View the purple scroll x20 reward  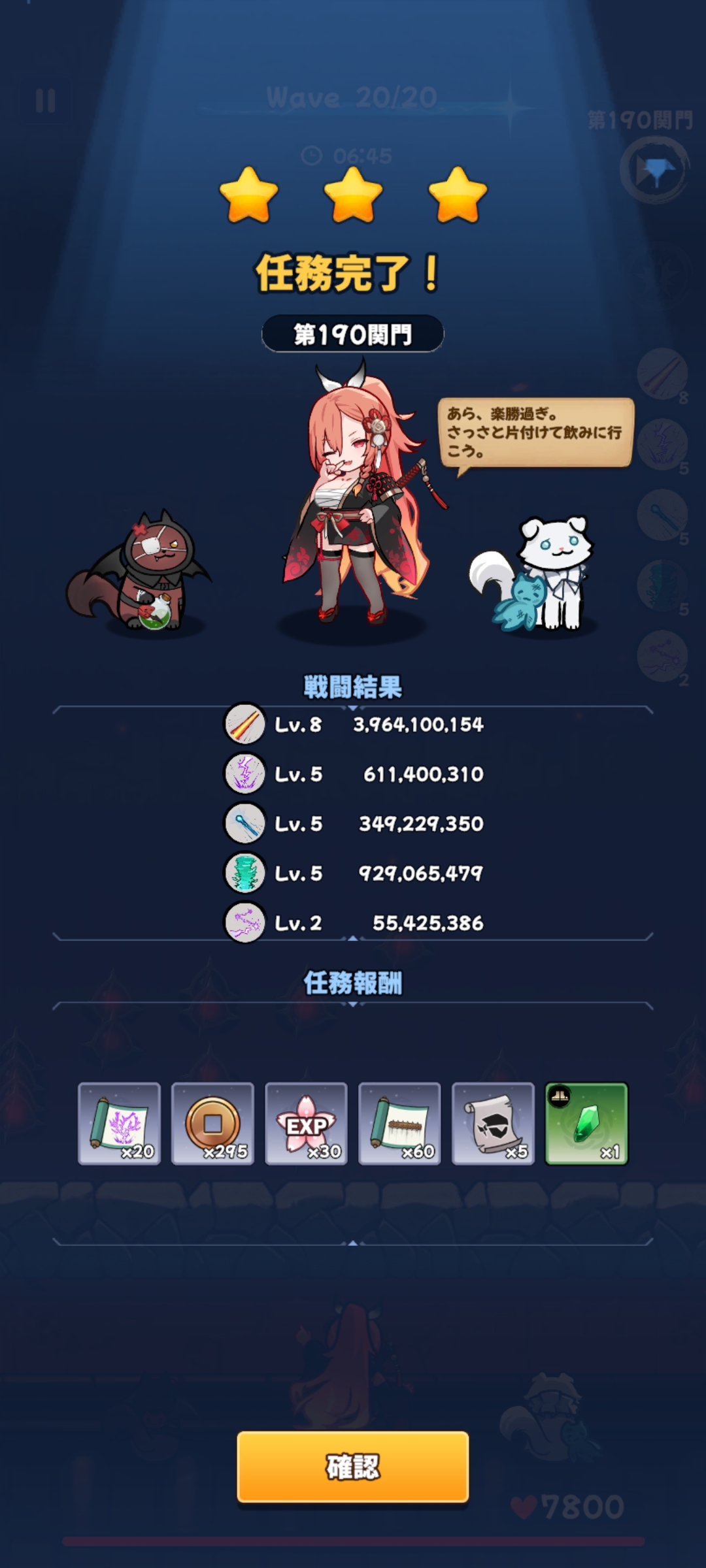(x=119, y=1123)
